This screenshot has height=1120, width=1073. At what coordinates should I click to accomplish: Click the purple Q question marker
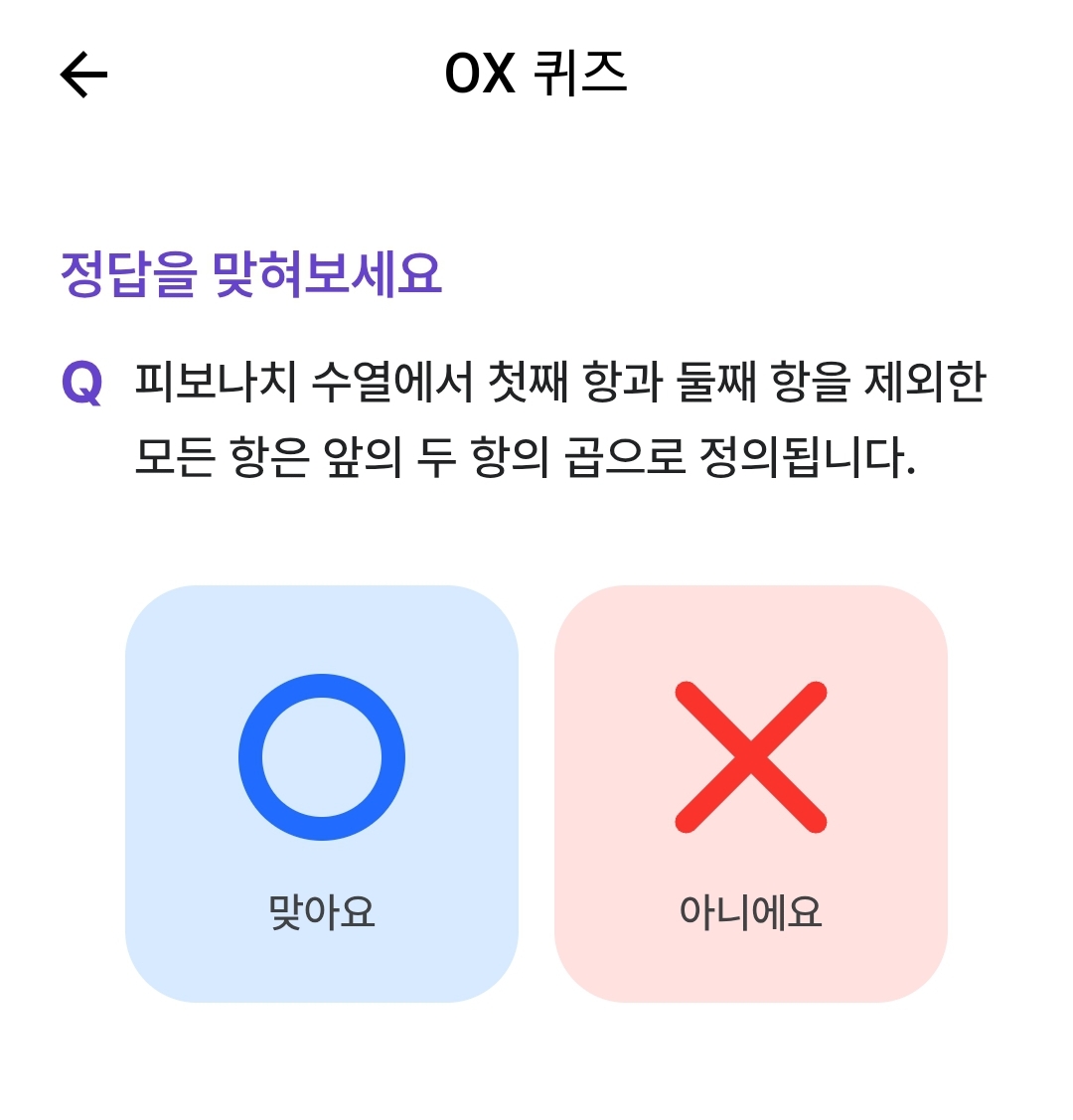pos(79,383)
